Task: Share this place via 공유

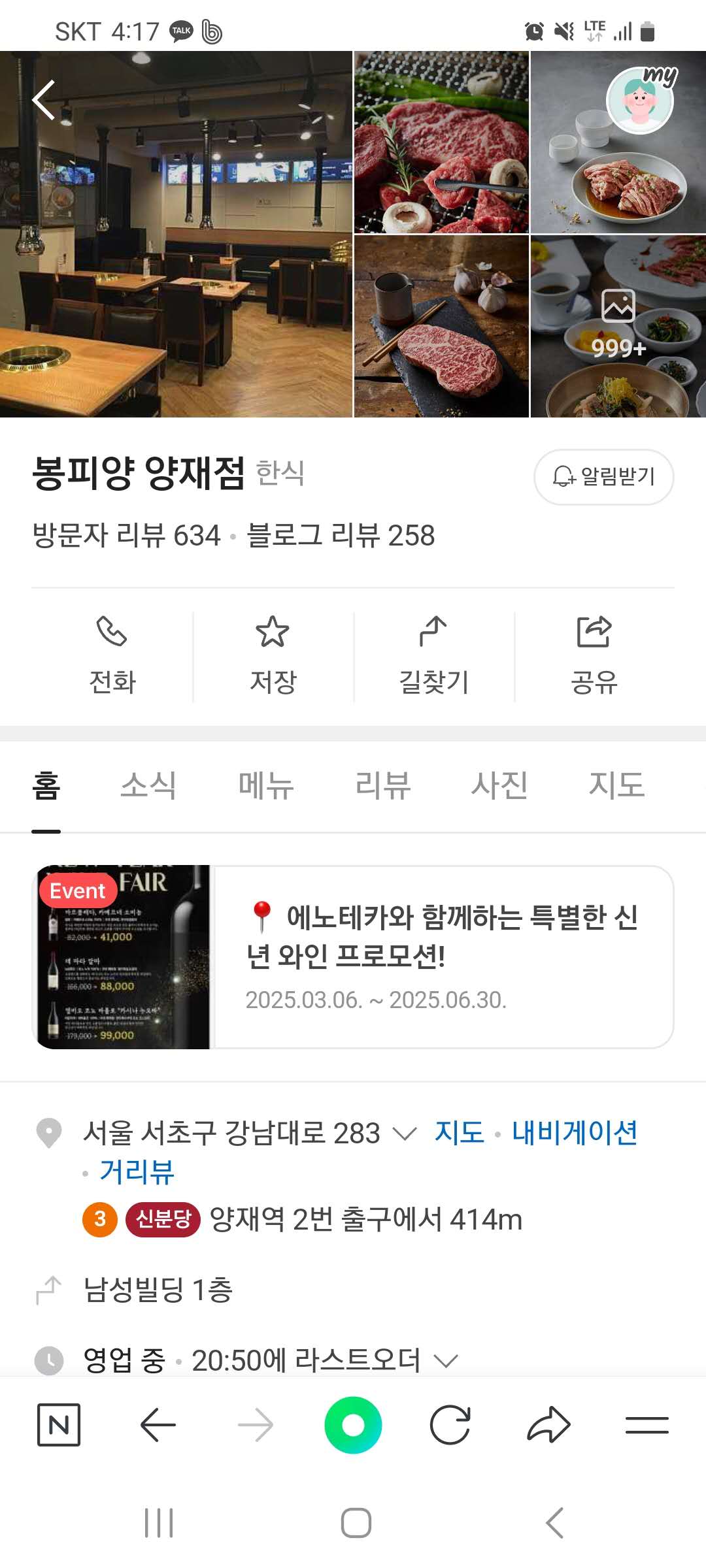Action: click(594, 656)
